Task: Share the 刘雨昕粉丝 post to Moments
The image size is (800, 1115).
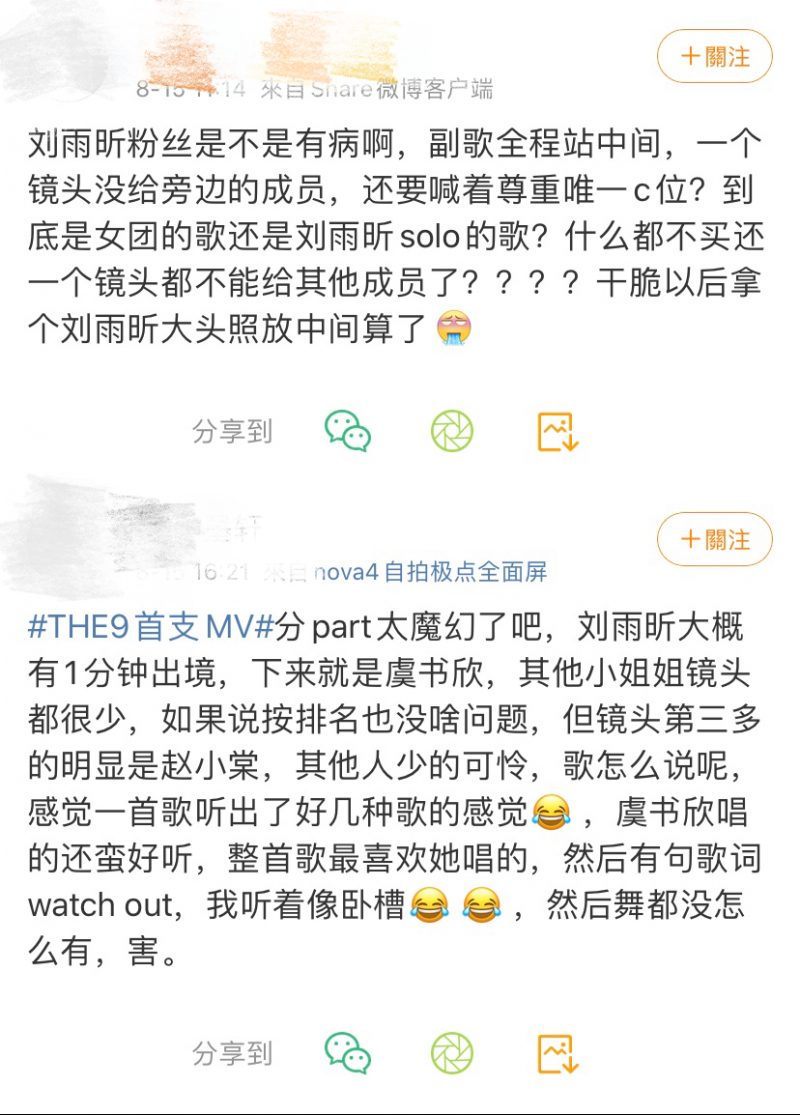Action: (x=452, y=431)
